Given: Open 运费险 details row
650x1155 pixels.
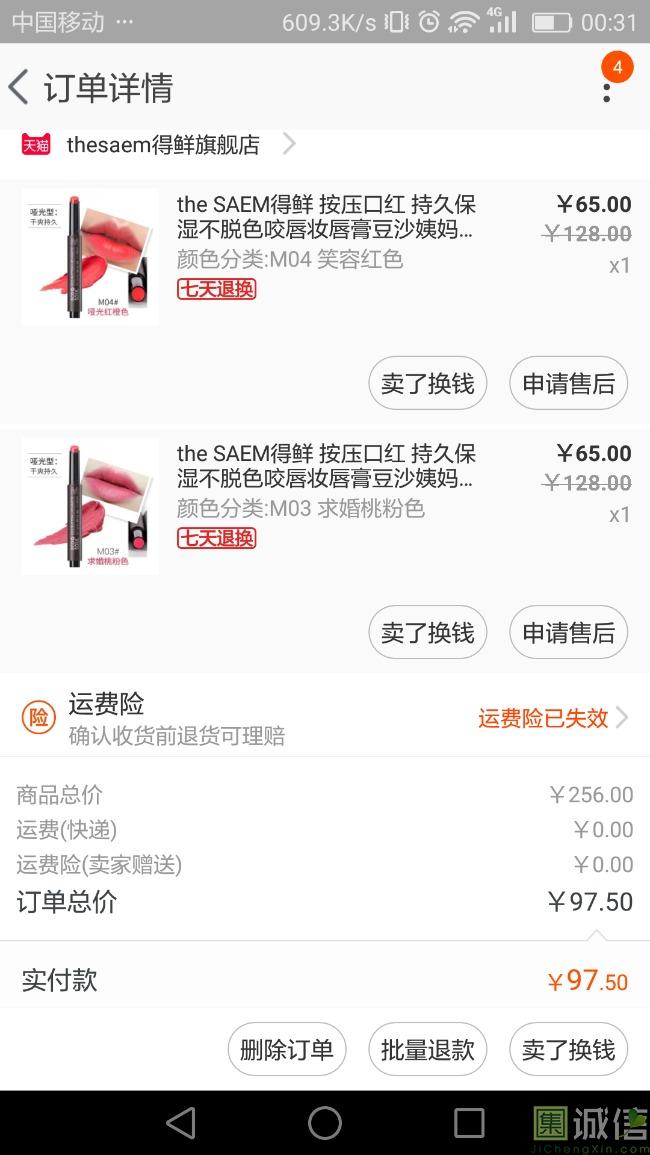Looking at the screenshot, I should pyautogui.click(x=325, y=718).
